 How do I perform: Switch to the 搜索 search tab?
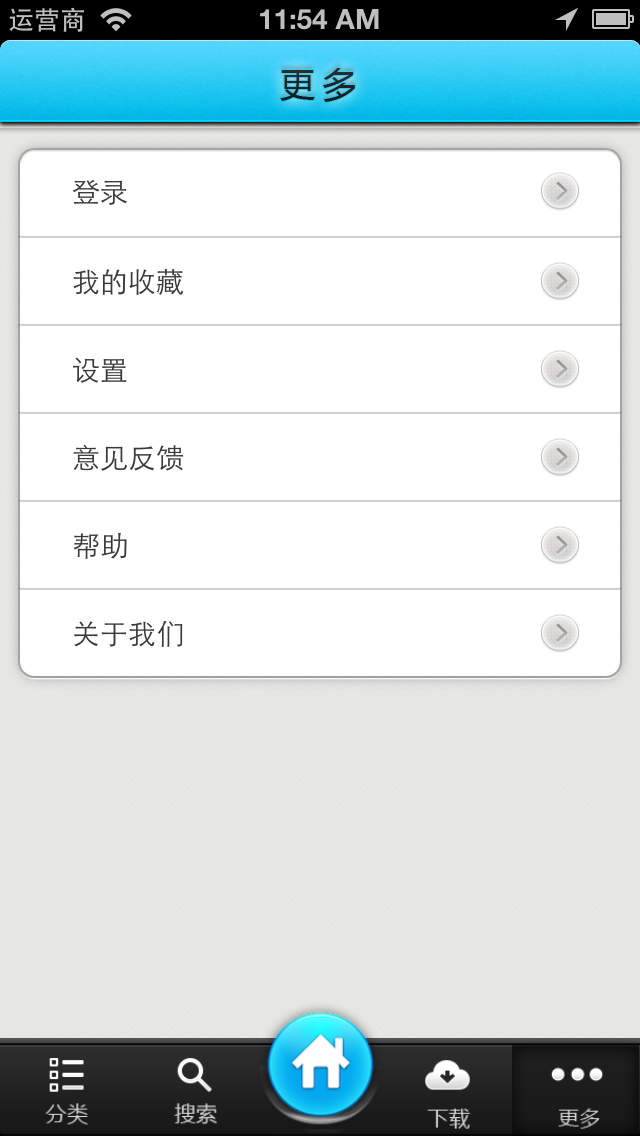pyautogui.click(x=195, y=1090)
